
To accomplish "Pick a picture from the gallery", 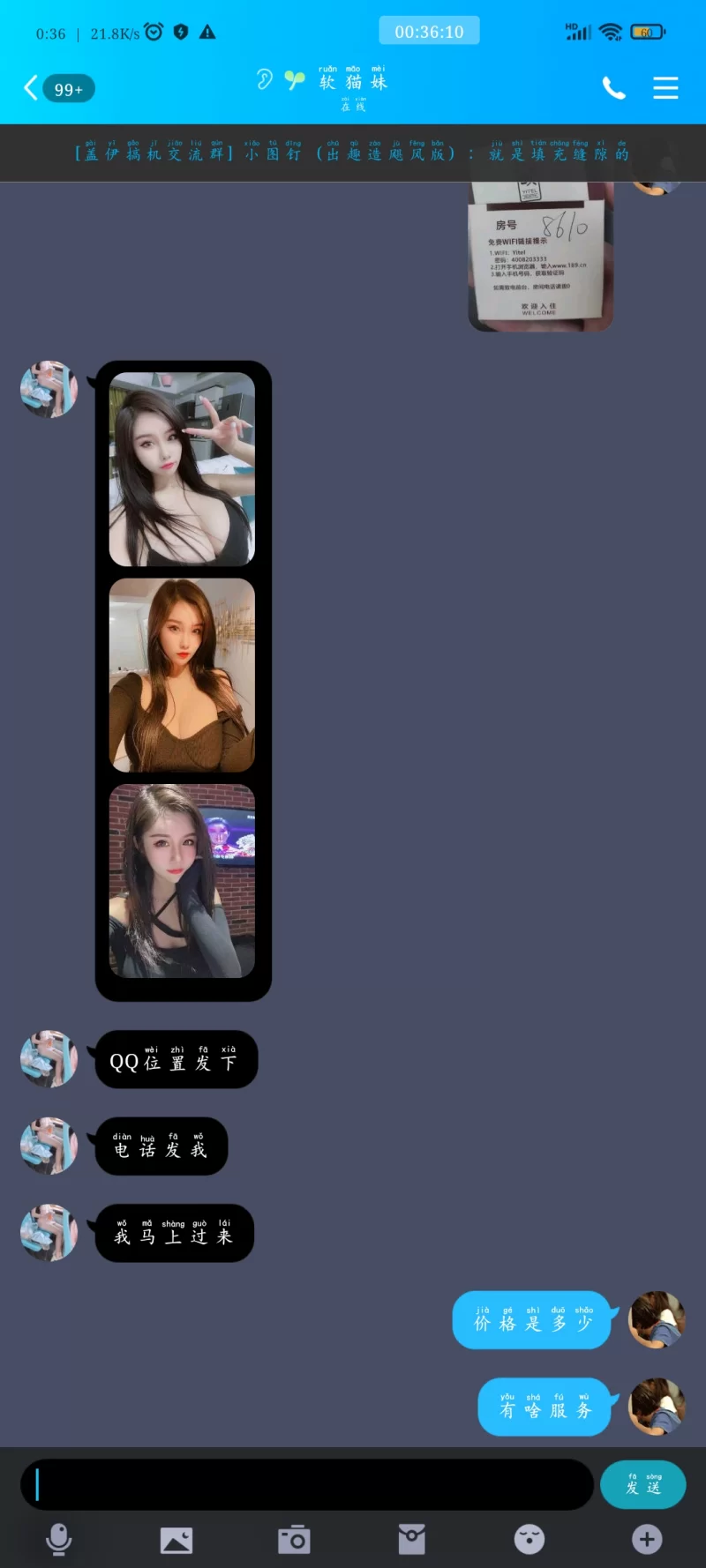I will pos(176,1540).
